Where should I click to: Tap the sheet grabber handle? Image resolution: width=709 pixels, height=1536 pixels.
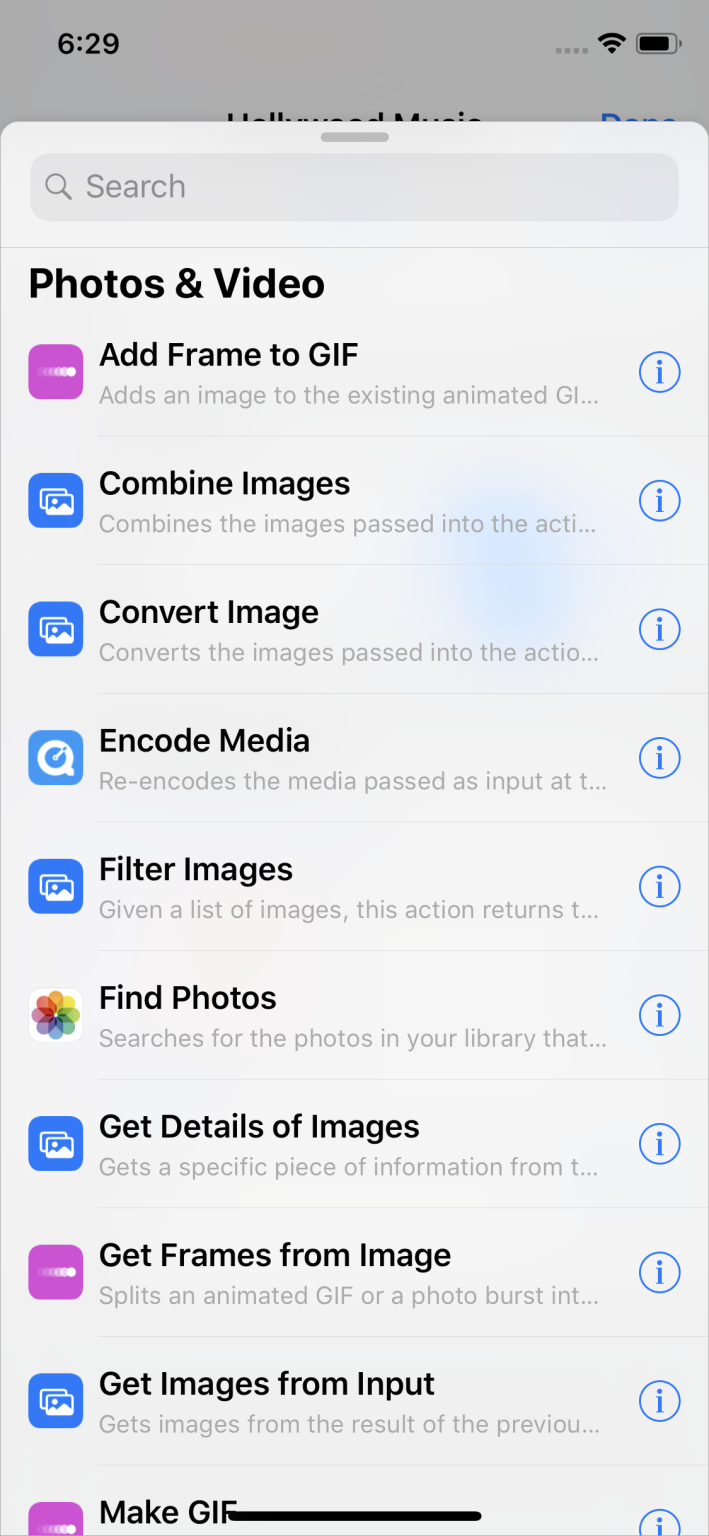pos(354,137)
